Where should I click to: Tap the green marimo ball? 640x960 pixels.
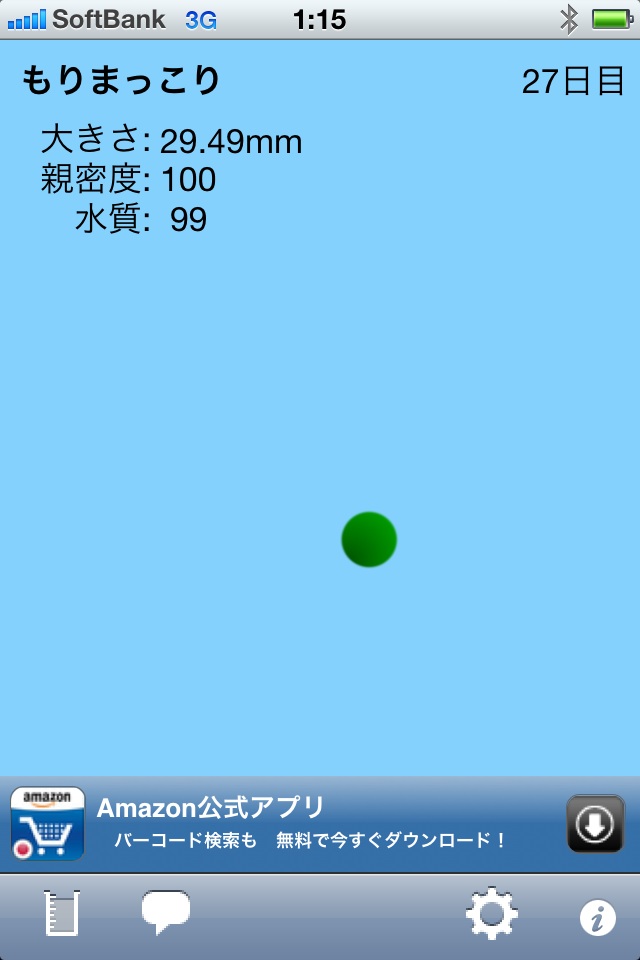pyautogui.click(x=369, y=540)
